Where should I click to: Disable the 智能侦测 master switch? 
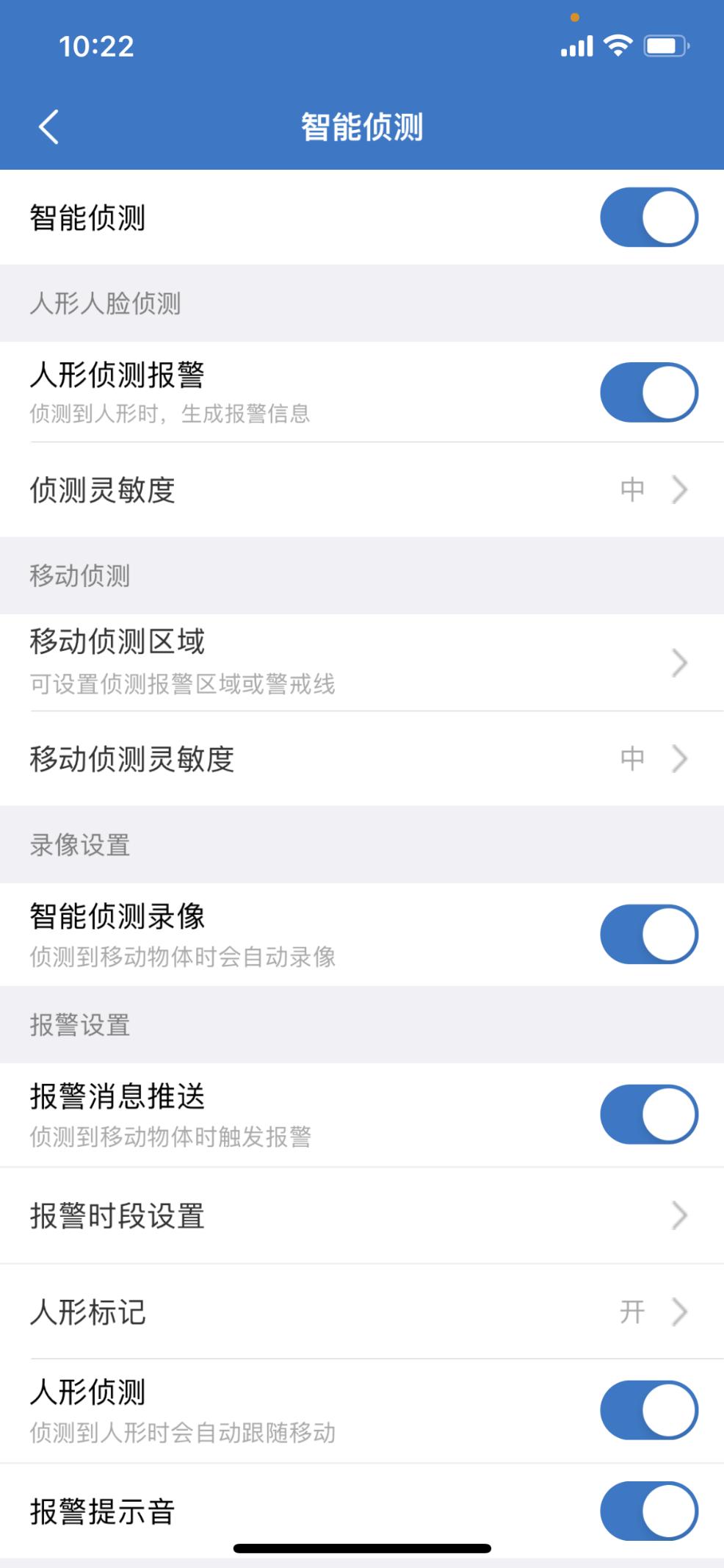[649, 217]
